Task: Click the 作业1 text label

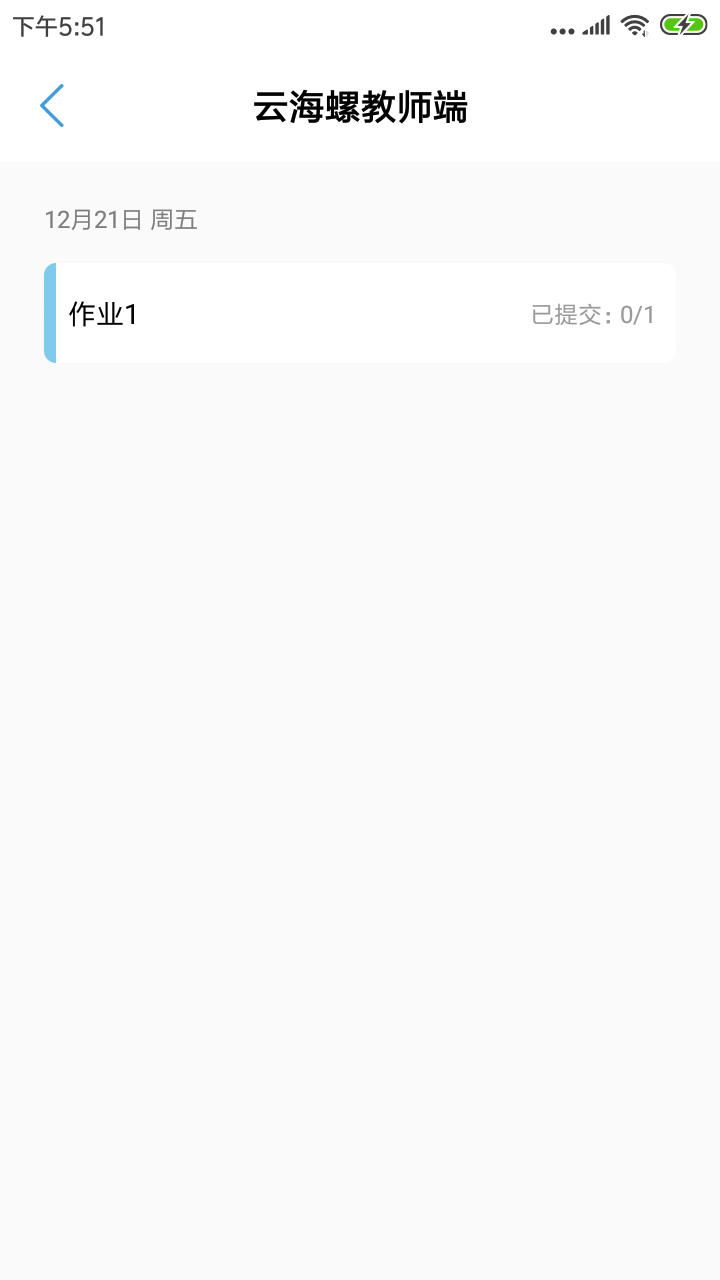Action: (102, 314)
